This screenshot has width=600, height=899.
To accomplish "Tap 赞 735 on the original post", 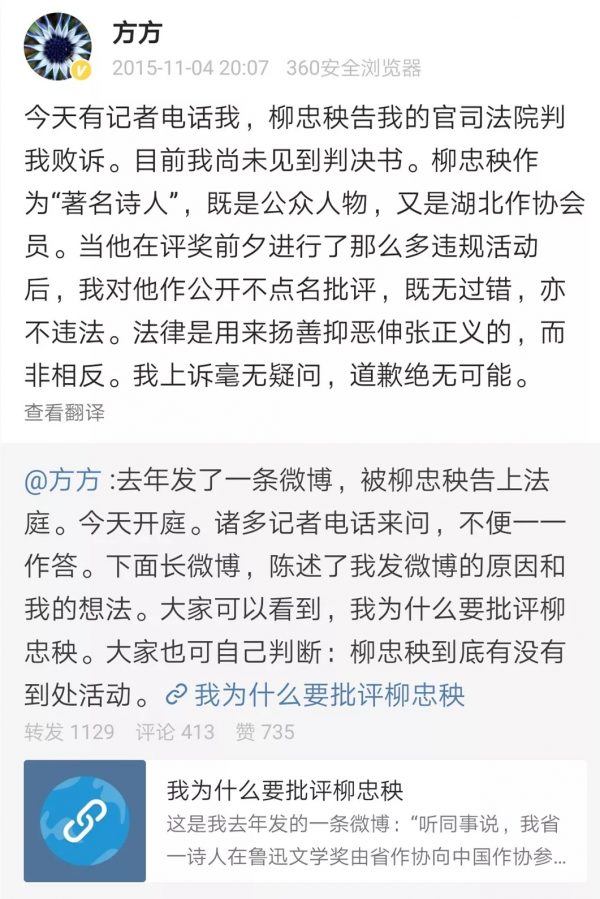I will 264,732.
